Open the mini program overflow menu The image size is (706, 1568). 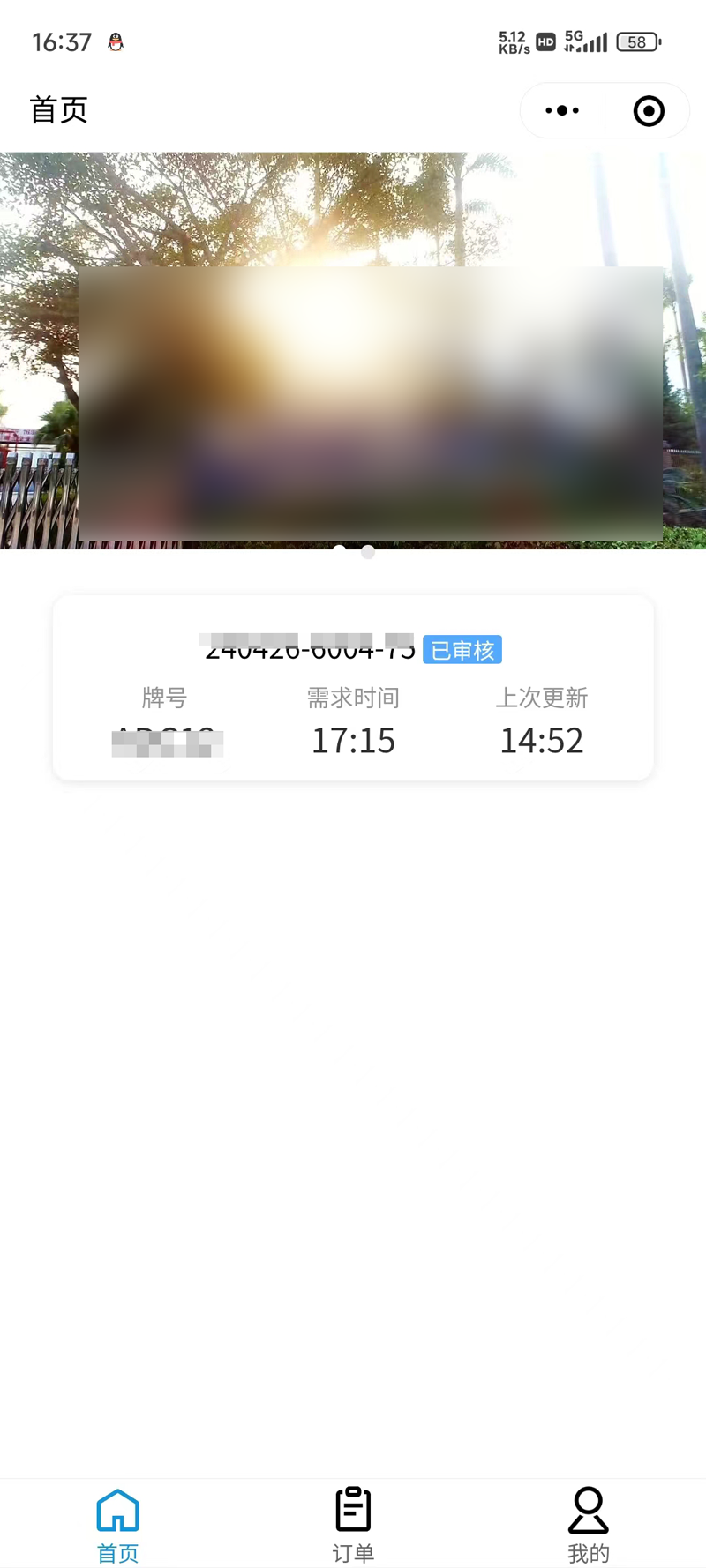pos(562,111)
